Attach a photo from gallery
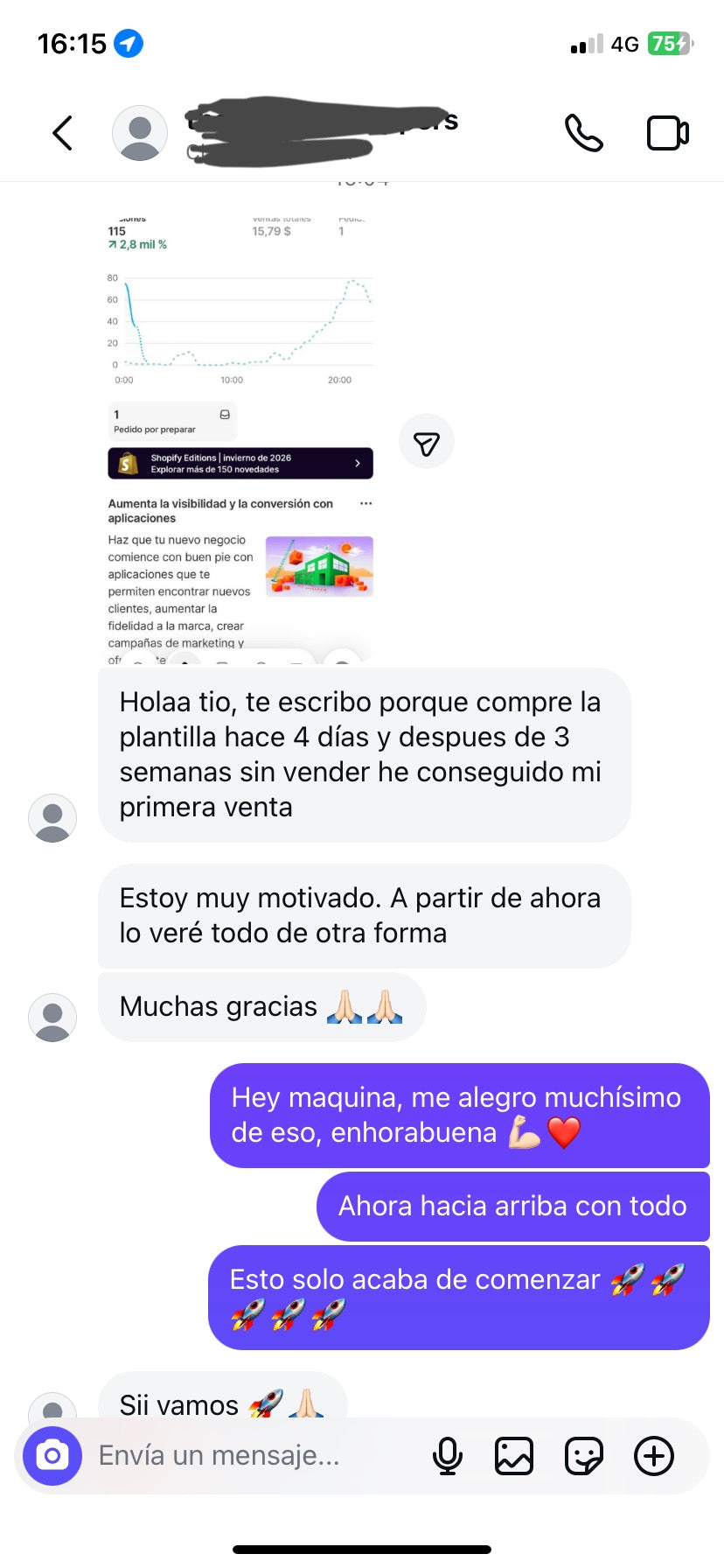The height and width of the screenshot is (1568, 724). click(514, 1456)
